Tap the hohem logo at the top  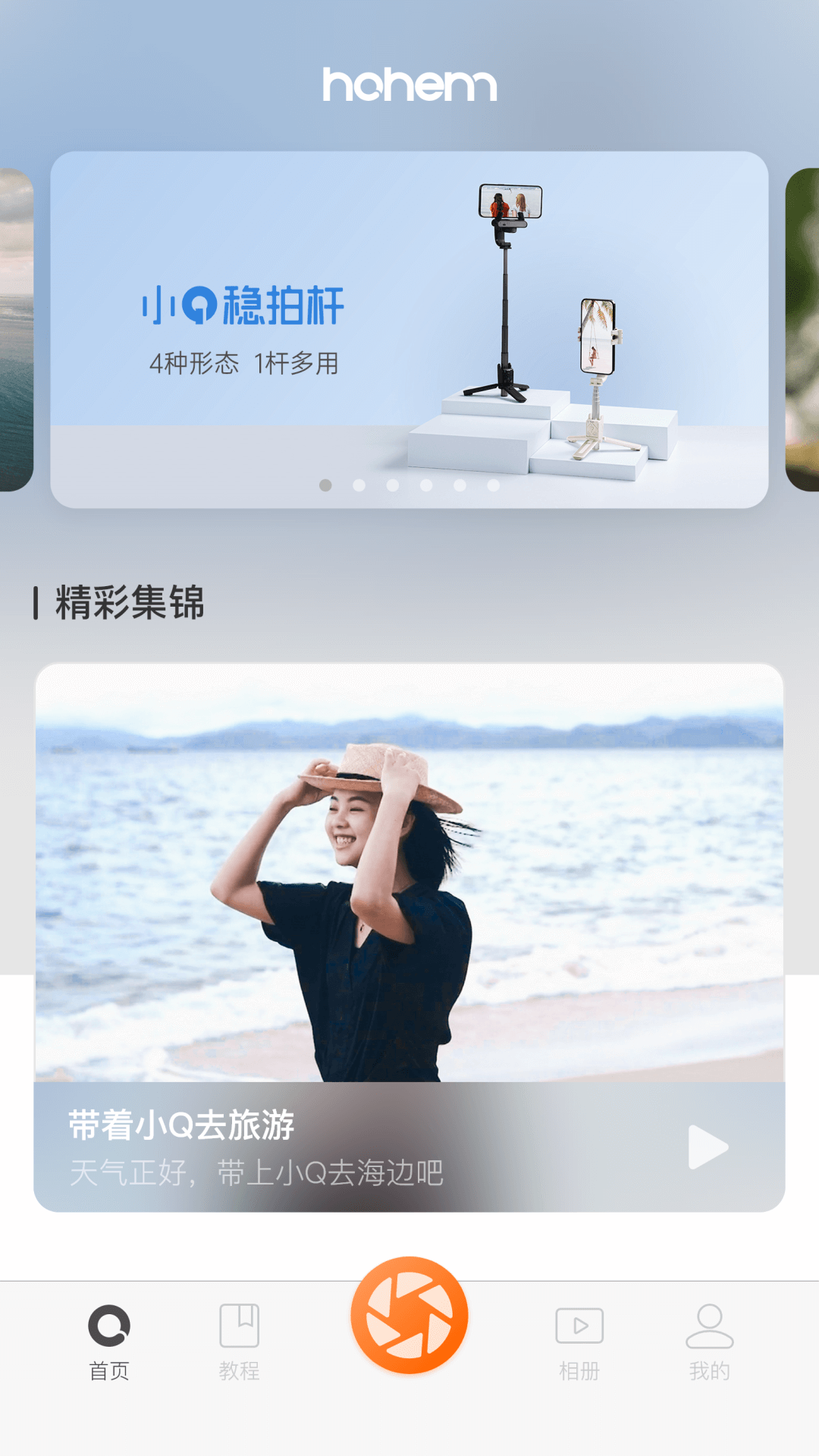409,86
